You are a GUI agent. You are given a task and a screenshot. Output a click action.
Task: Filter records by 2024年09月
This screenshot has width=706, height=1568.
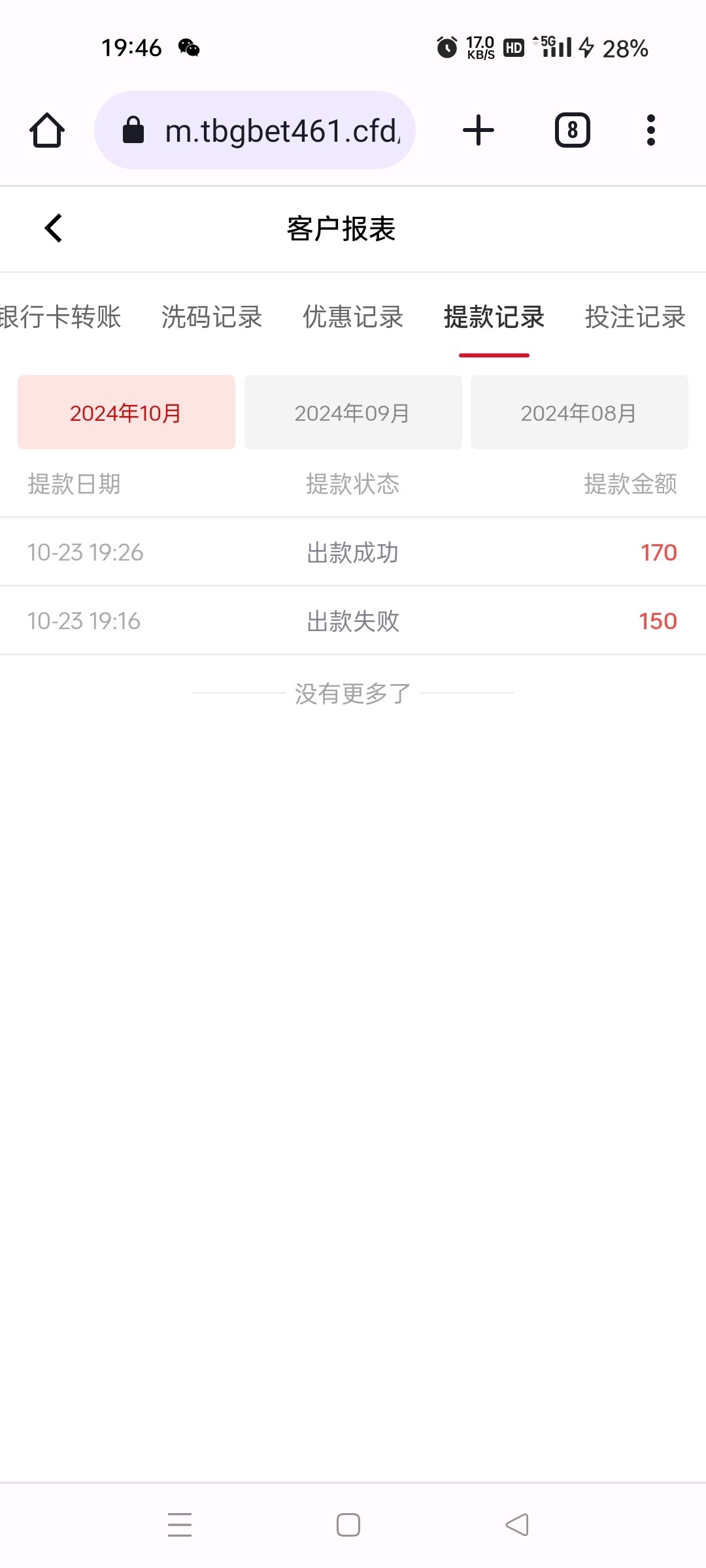[x=353, y=412]
